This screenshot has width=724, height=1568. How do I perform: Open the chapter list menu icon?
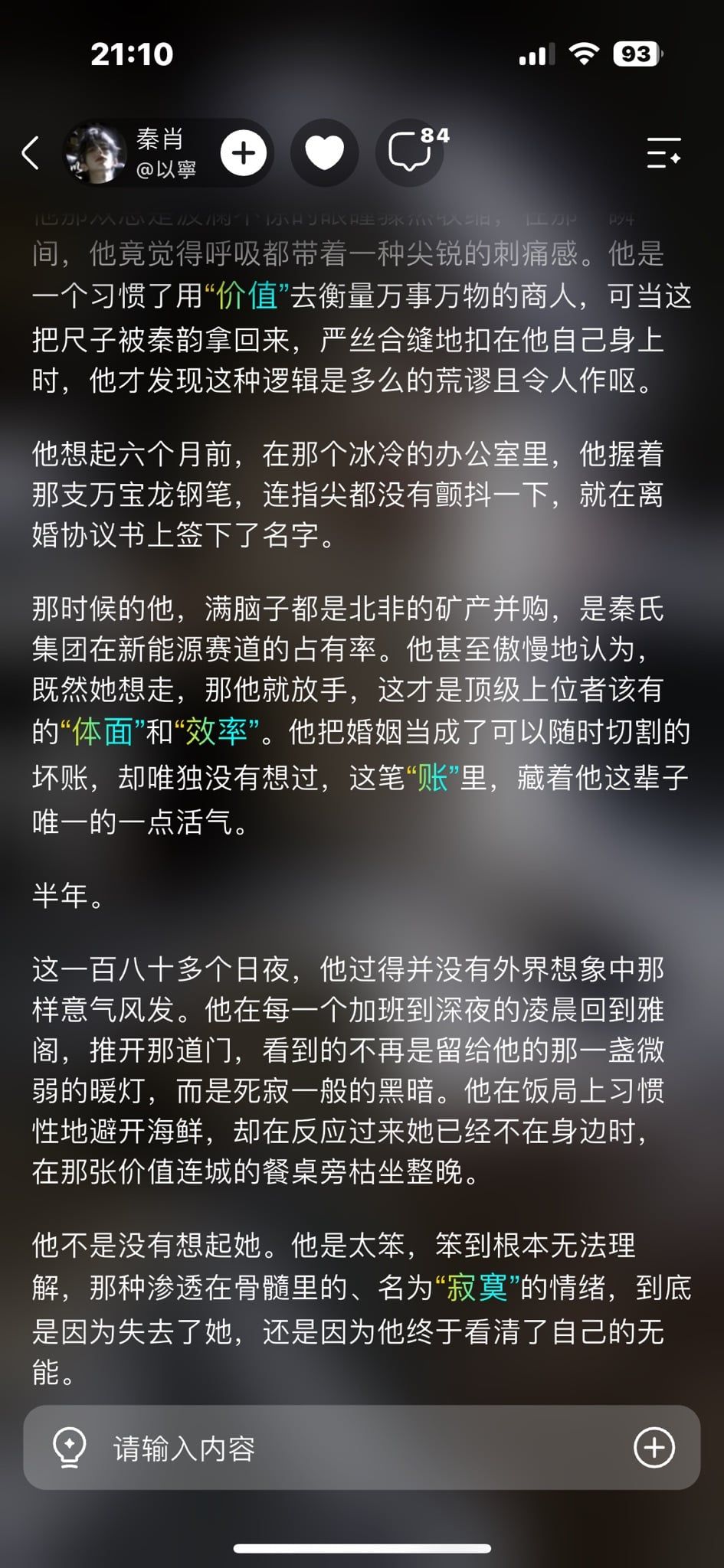tap(663, 152)
